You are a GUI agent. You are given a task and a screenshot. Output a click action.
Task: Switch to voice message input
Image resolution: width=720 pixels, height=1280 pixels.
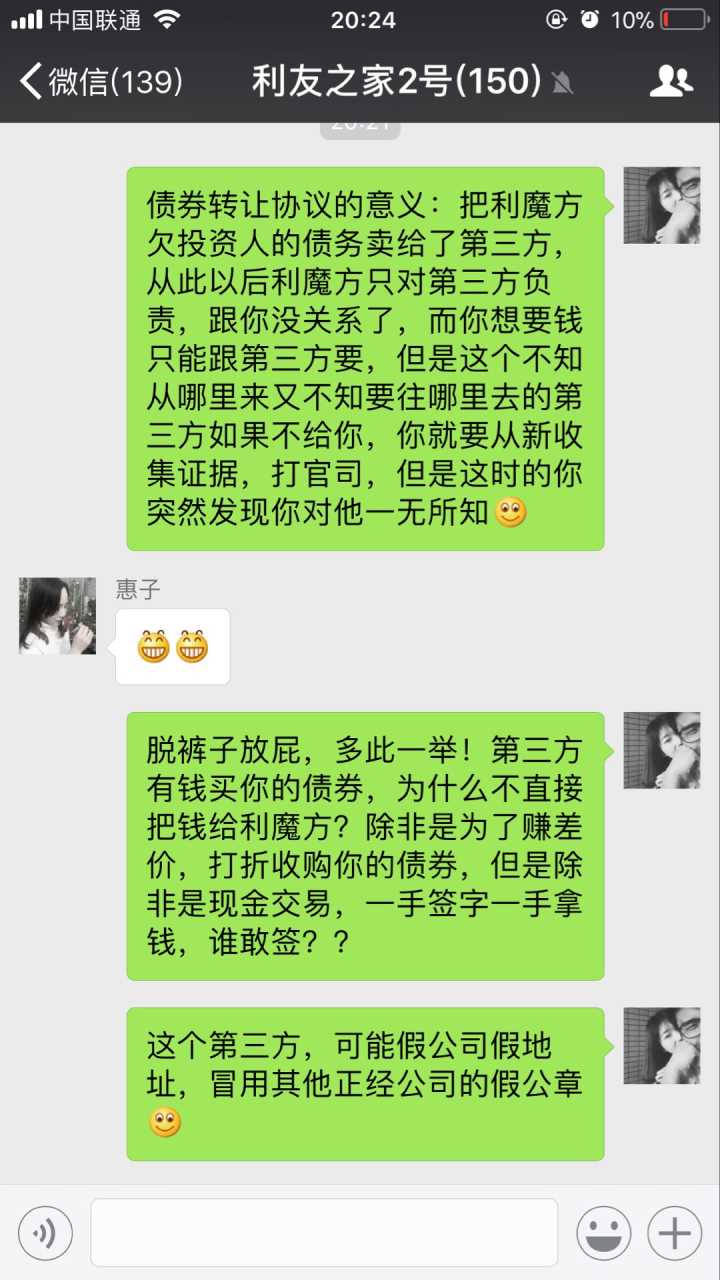45,1233
